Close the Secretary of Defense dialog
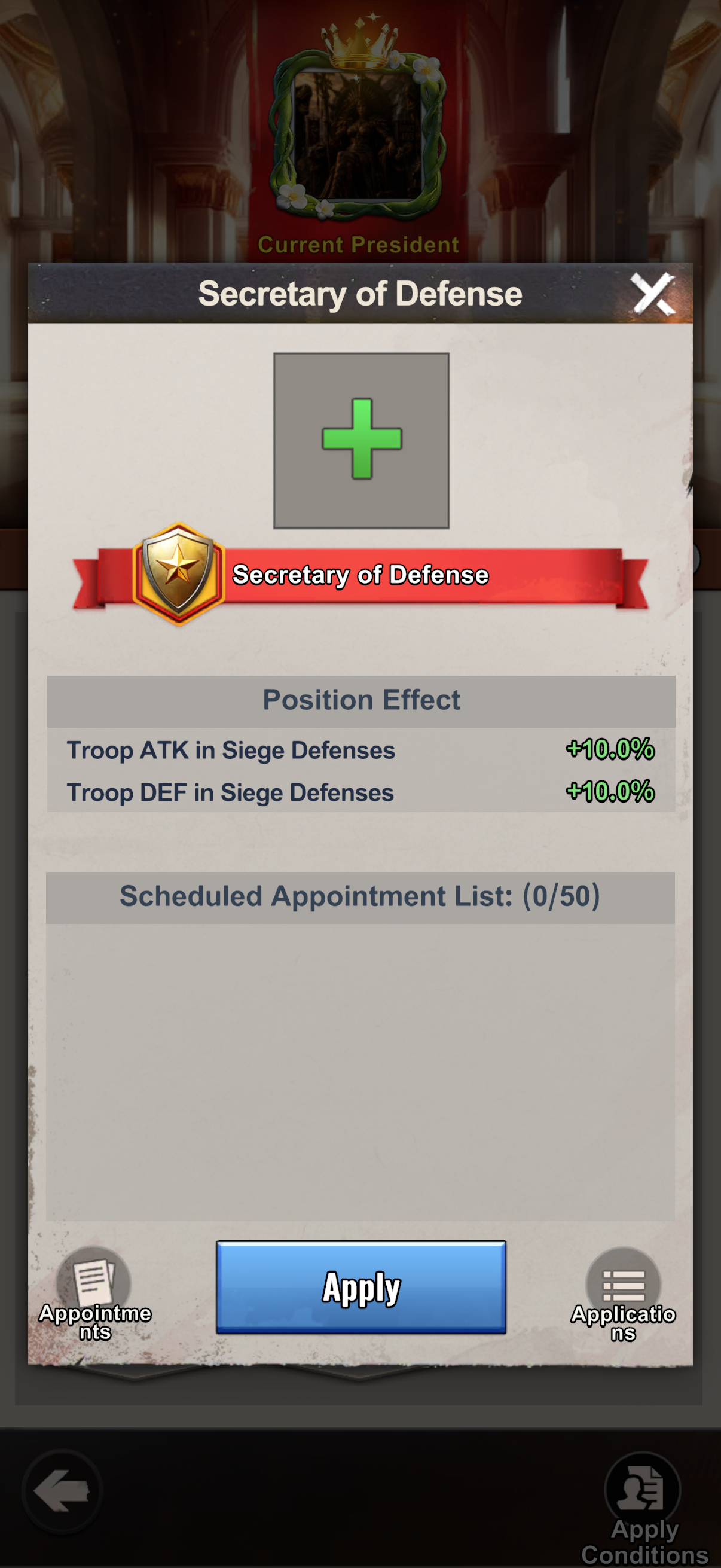Viewport: 721px width, 1568px height. (653, 294)
